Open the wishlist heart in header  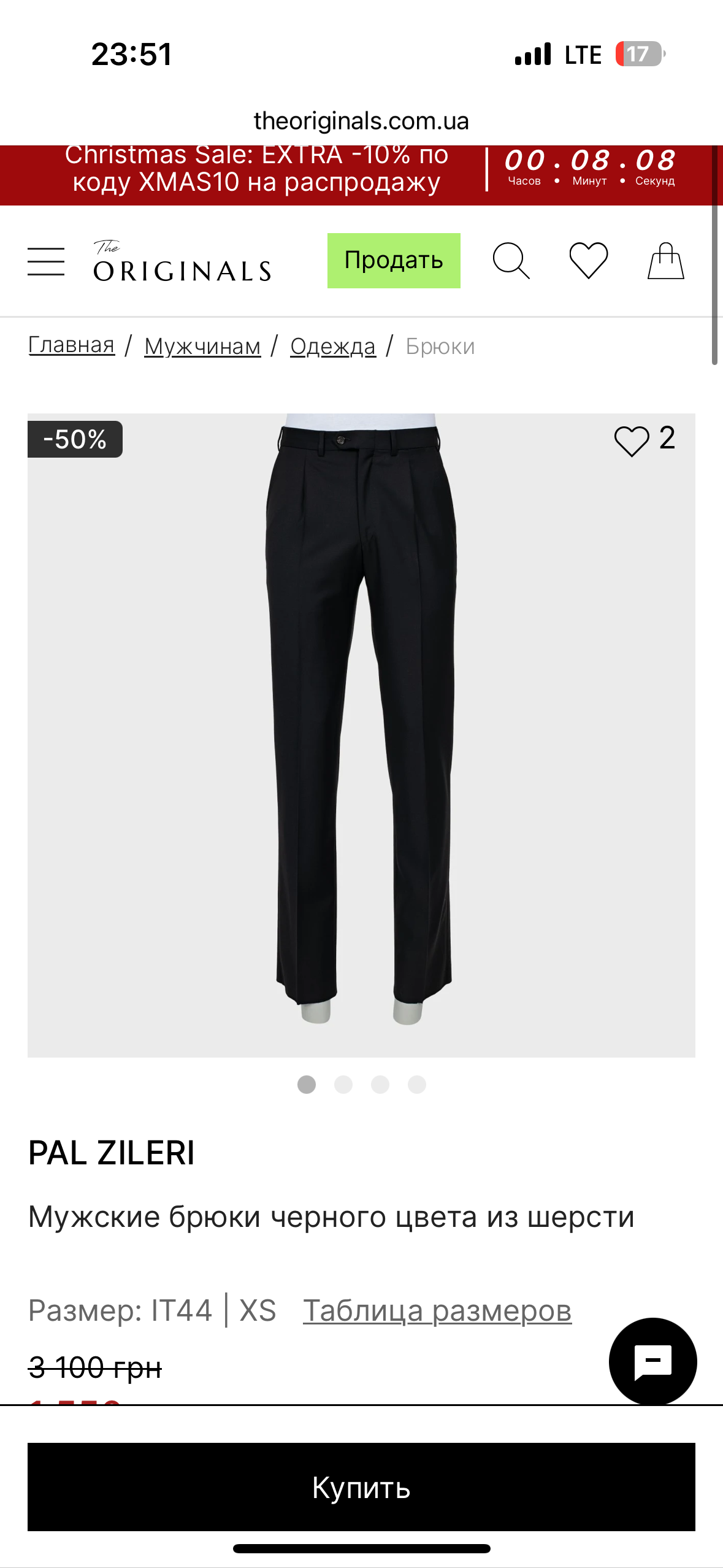588,261
